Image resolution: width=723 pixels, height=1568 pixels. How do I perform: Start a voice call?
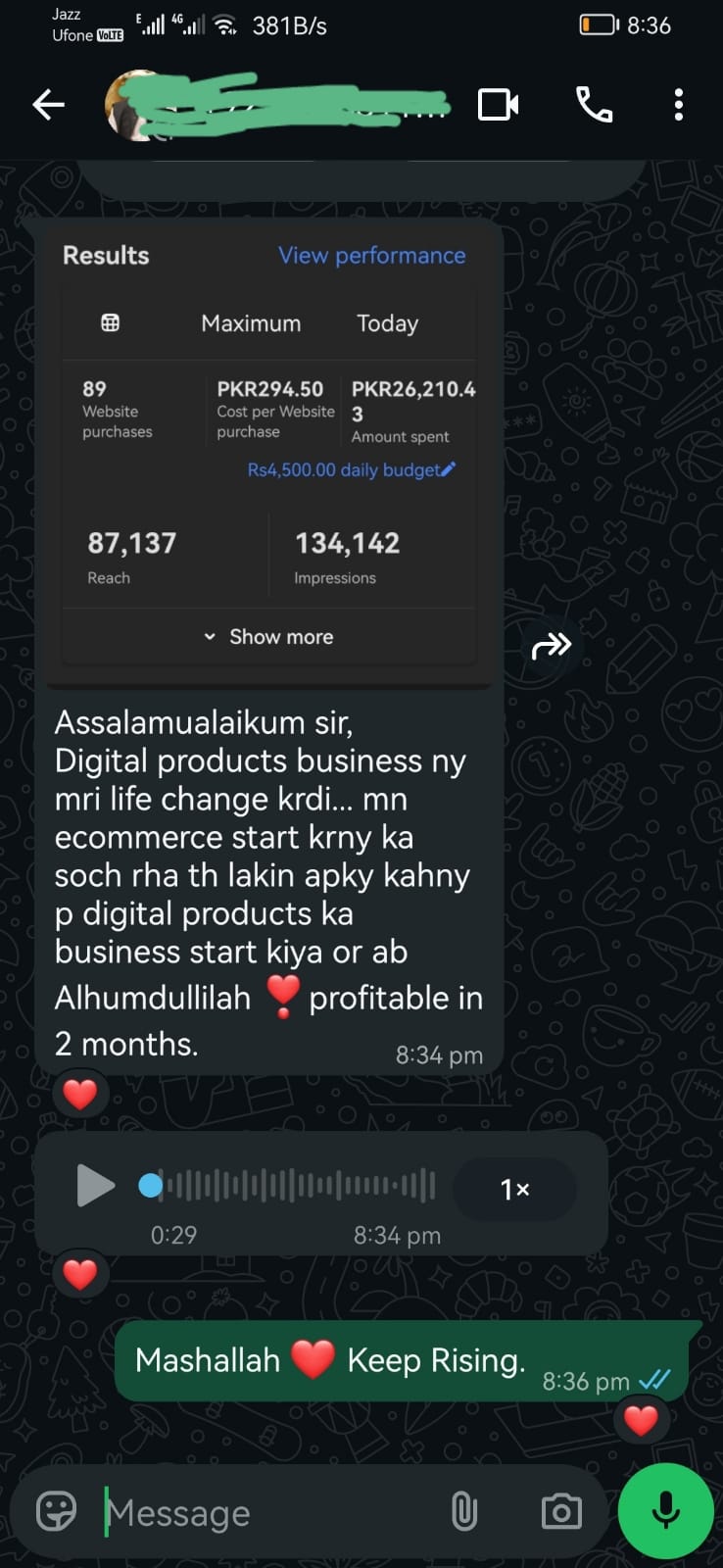click(x=594, y=105)
